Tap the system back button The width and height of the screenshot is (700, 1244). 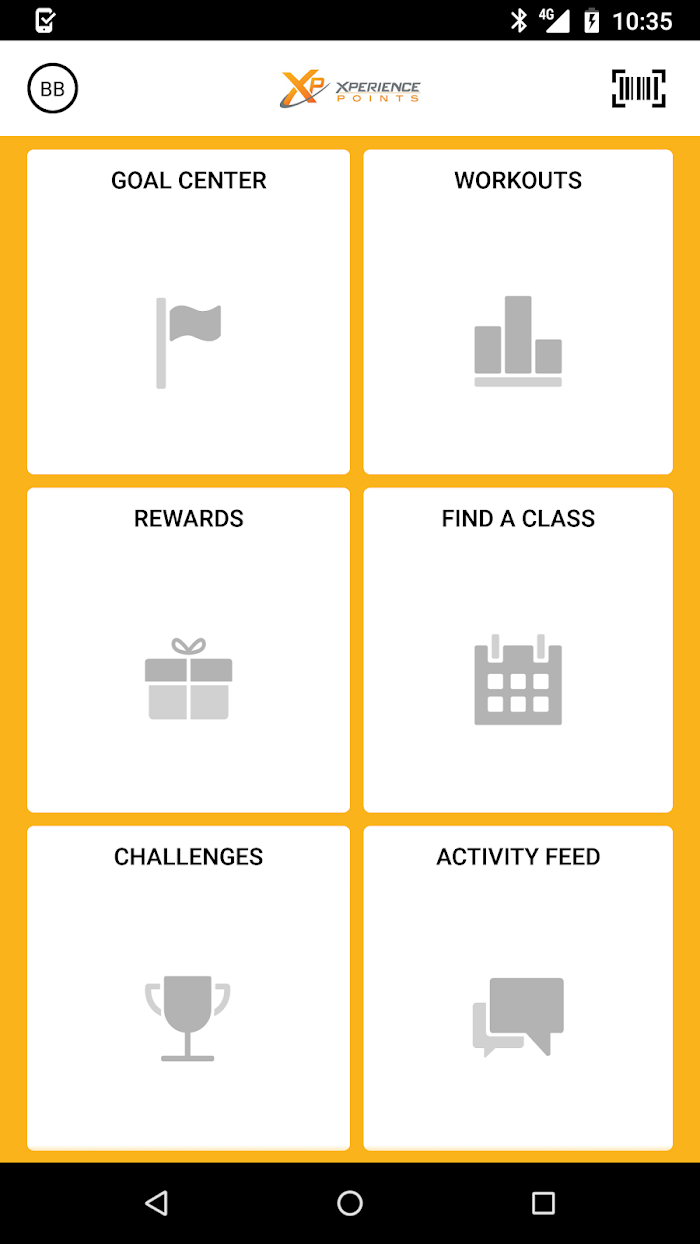pos(156,1203)
